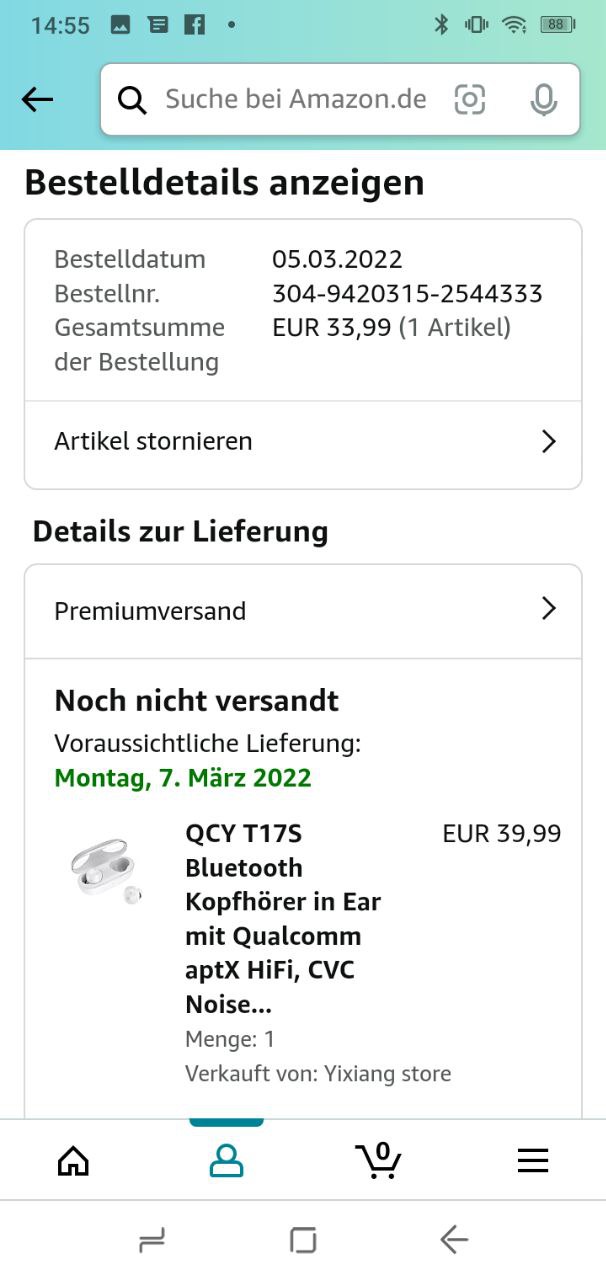Viewport: 606px width, 1280px height.
Task: Open the shopping cart tab
Action: [x=378, y=1160]
